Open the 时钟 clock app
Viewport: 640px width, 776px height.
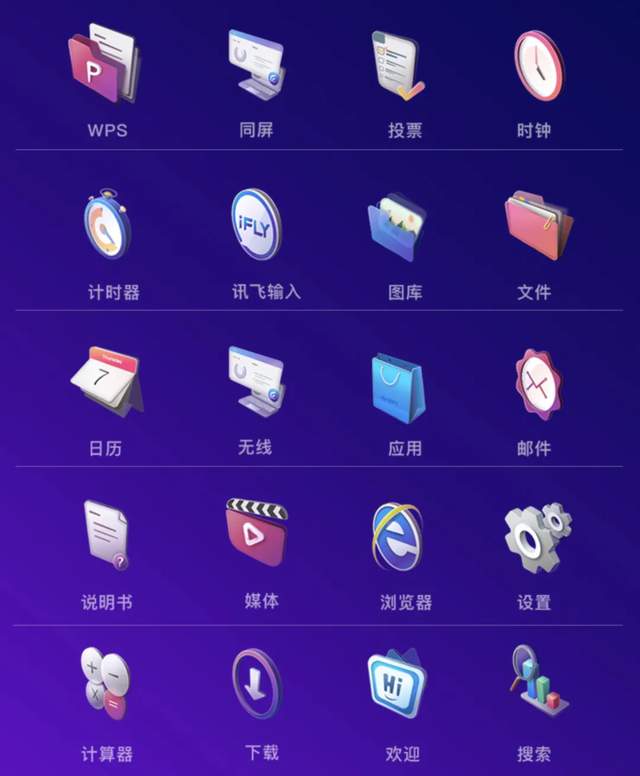(x=537, y=66)
